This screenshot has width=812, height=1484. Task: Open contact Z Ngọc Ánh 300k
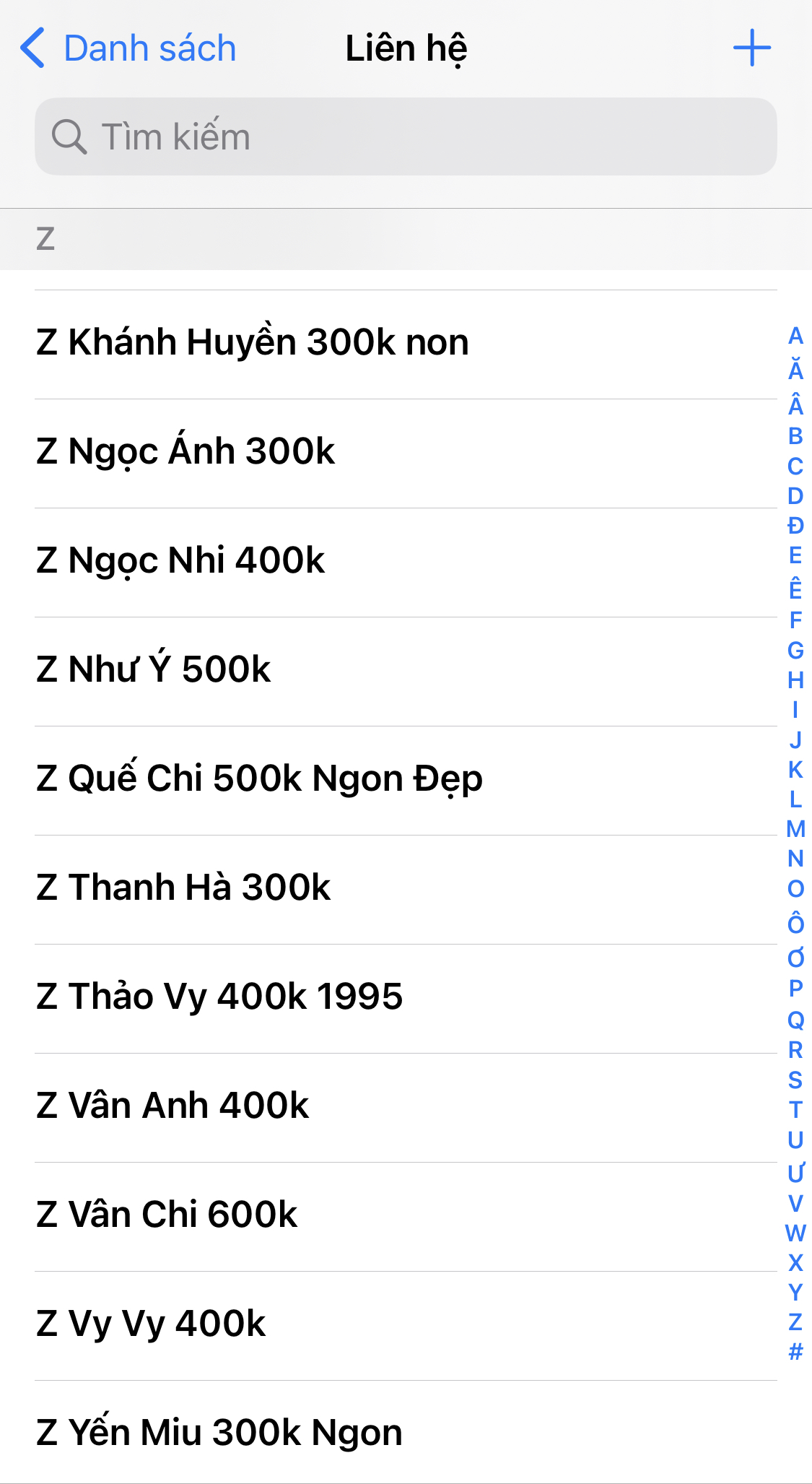pos(186,451)
